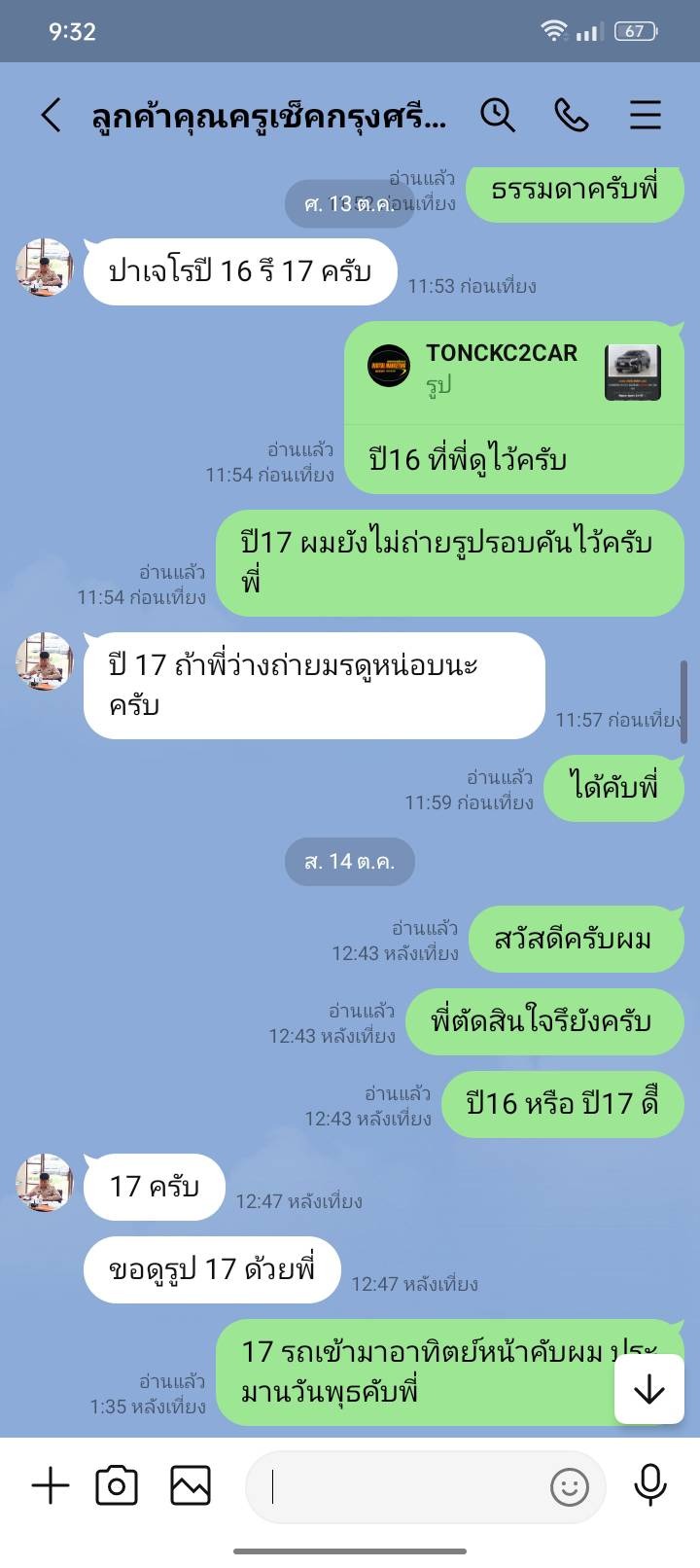700x1568 pixels.
Task: Focus the message text field
Action: [x=399, y=1486]
